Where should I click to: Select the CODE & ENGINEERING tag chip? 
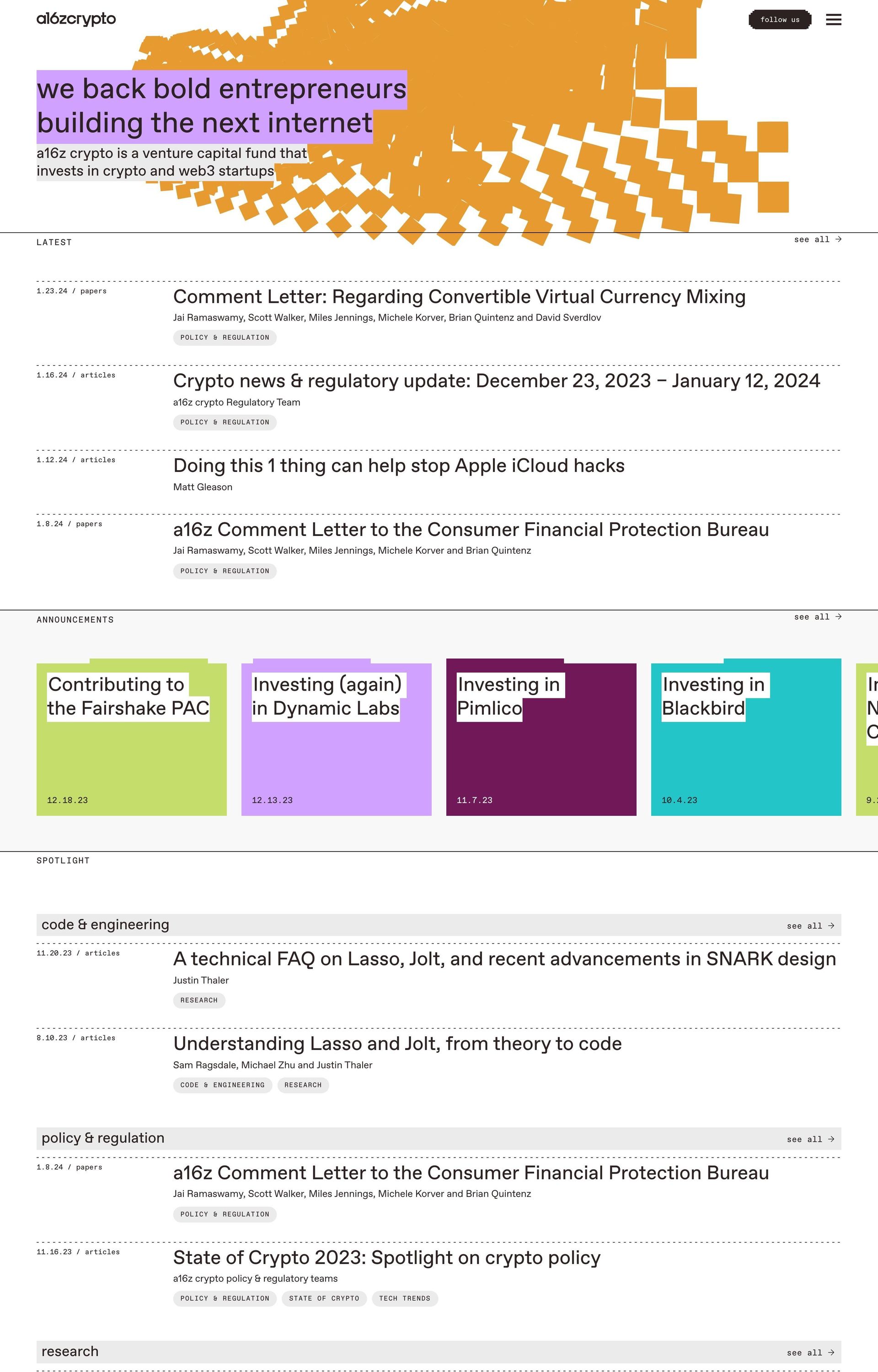[x=222, y=1085]
